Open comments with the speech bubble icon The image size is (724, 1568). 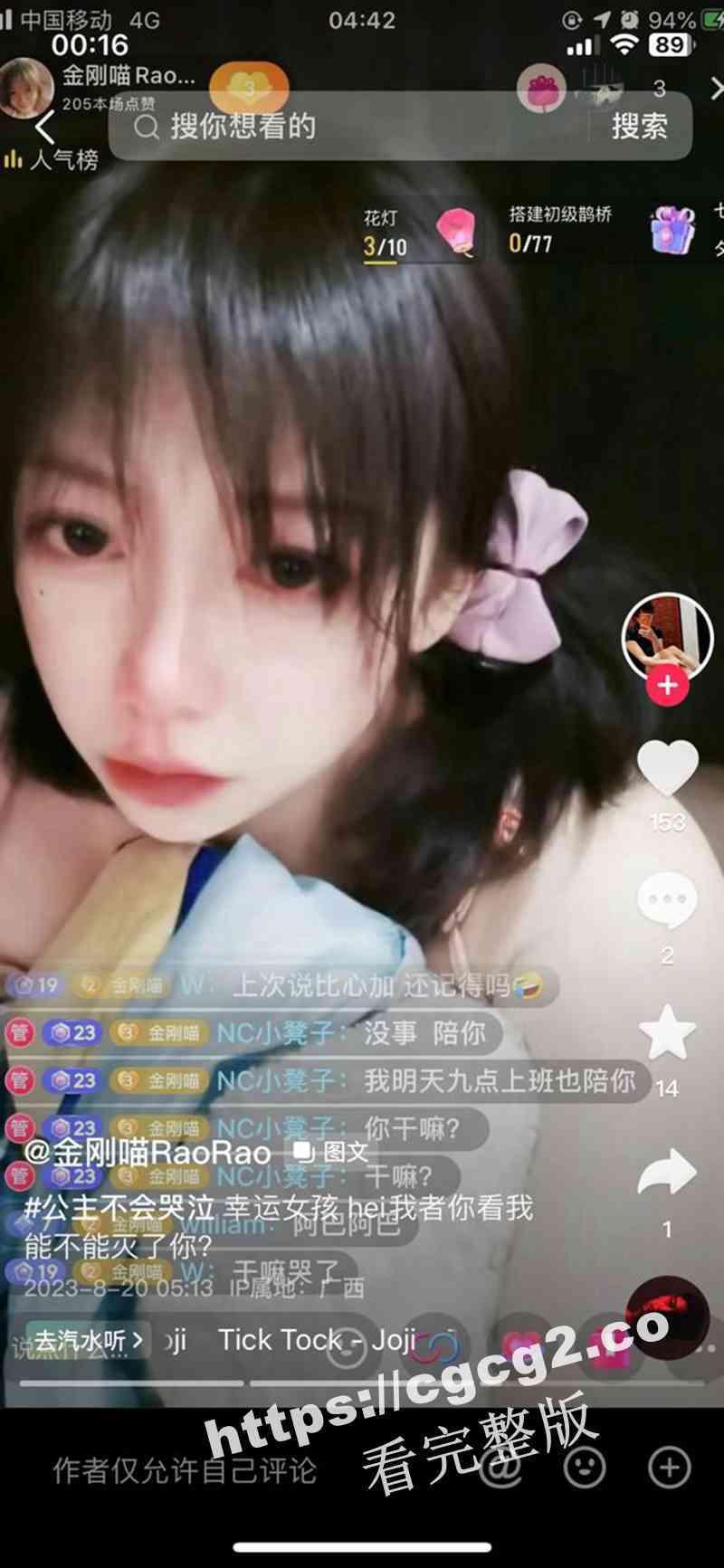[667, 900]
